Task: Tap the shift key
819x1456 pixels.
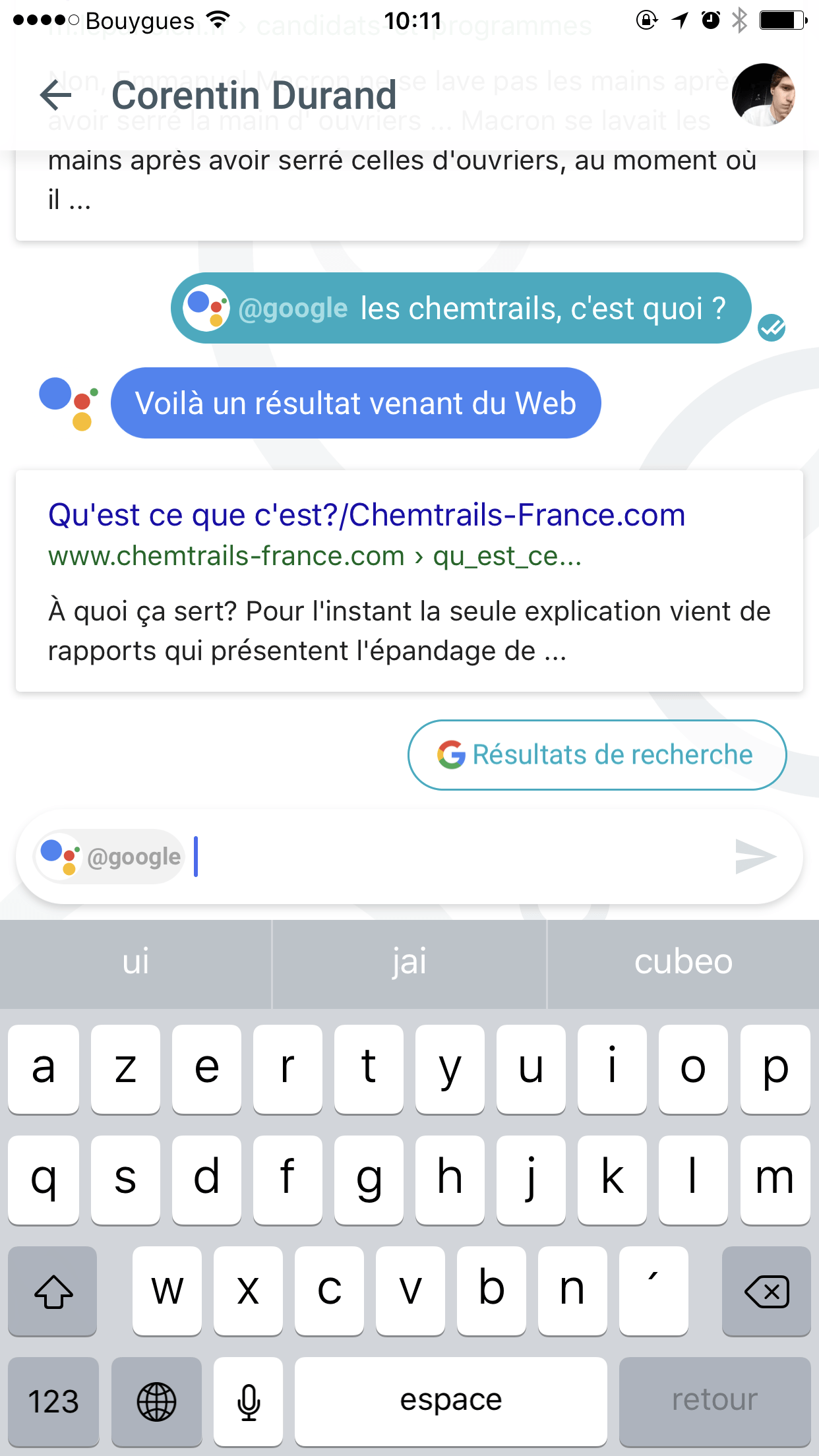Action: (x=53, y=1291)
